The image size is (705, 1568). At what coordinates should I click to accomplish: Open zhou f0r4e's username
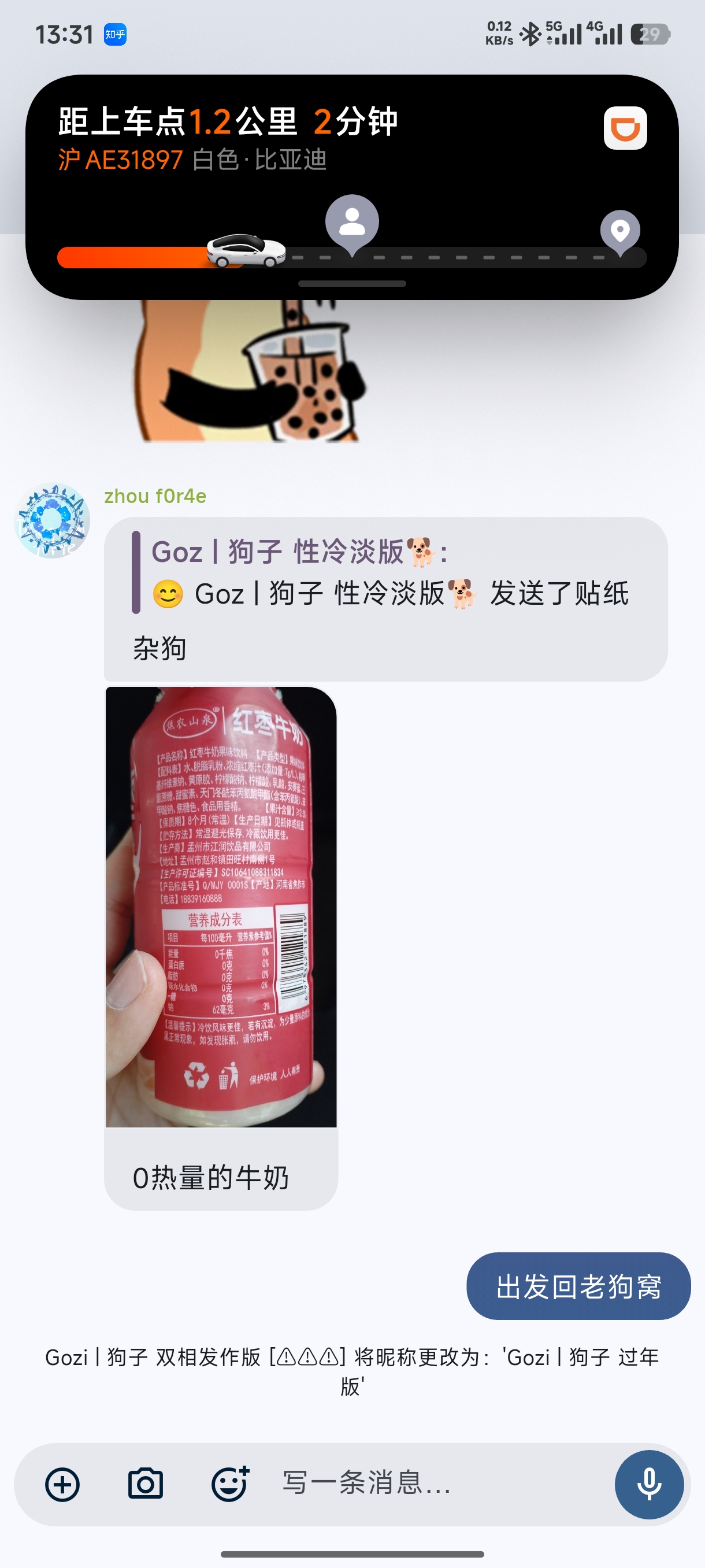[155, 496]
